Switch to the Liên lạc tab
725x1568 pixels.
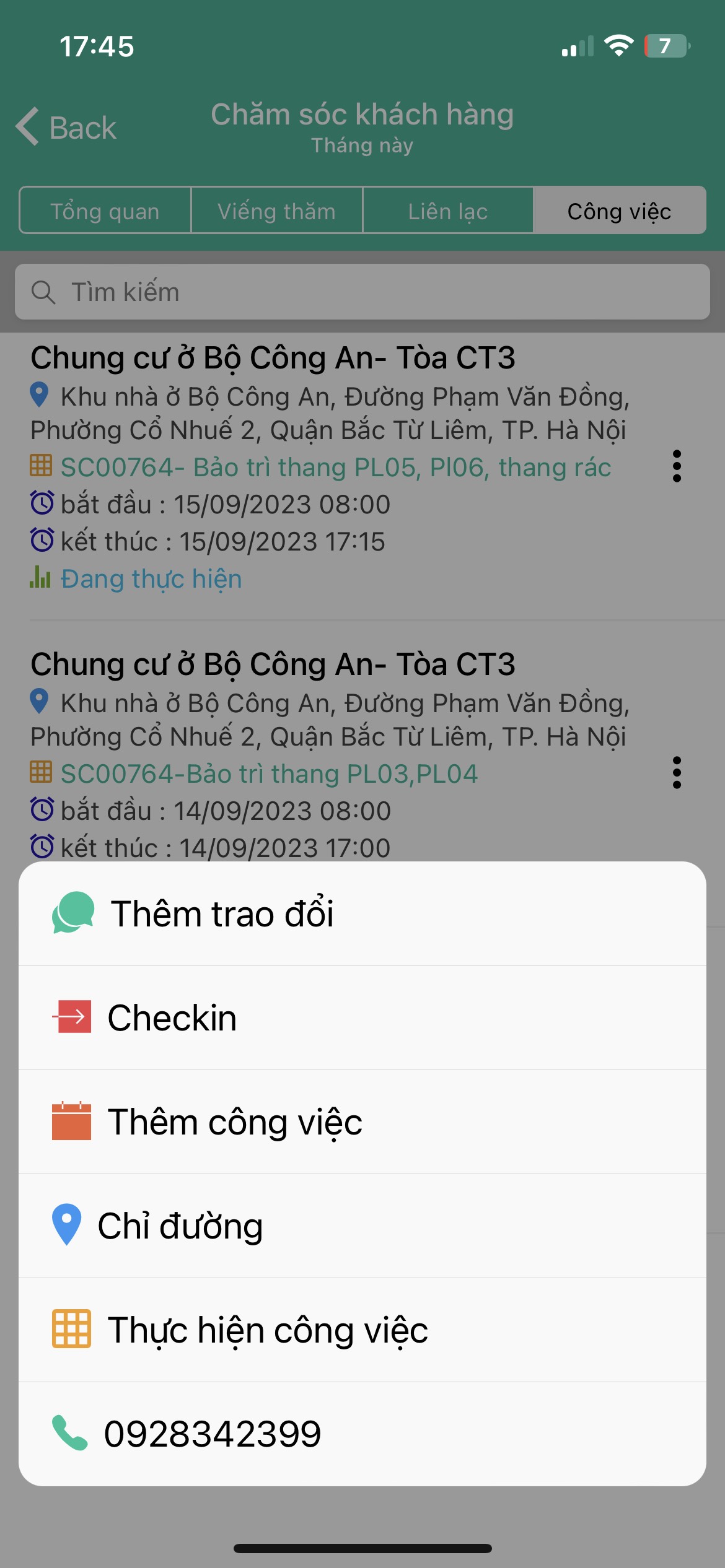448,211
